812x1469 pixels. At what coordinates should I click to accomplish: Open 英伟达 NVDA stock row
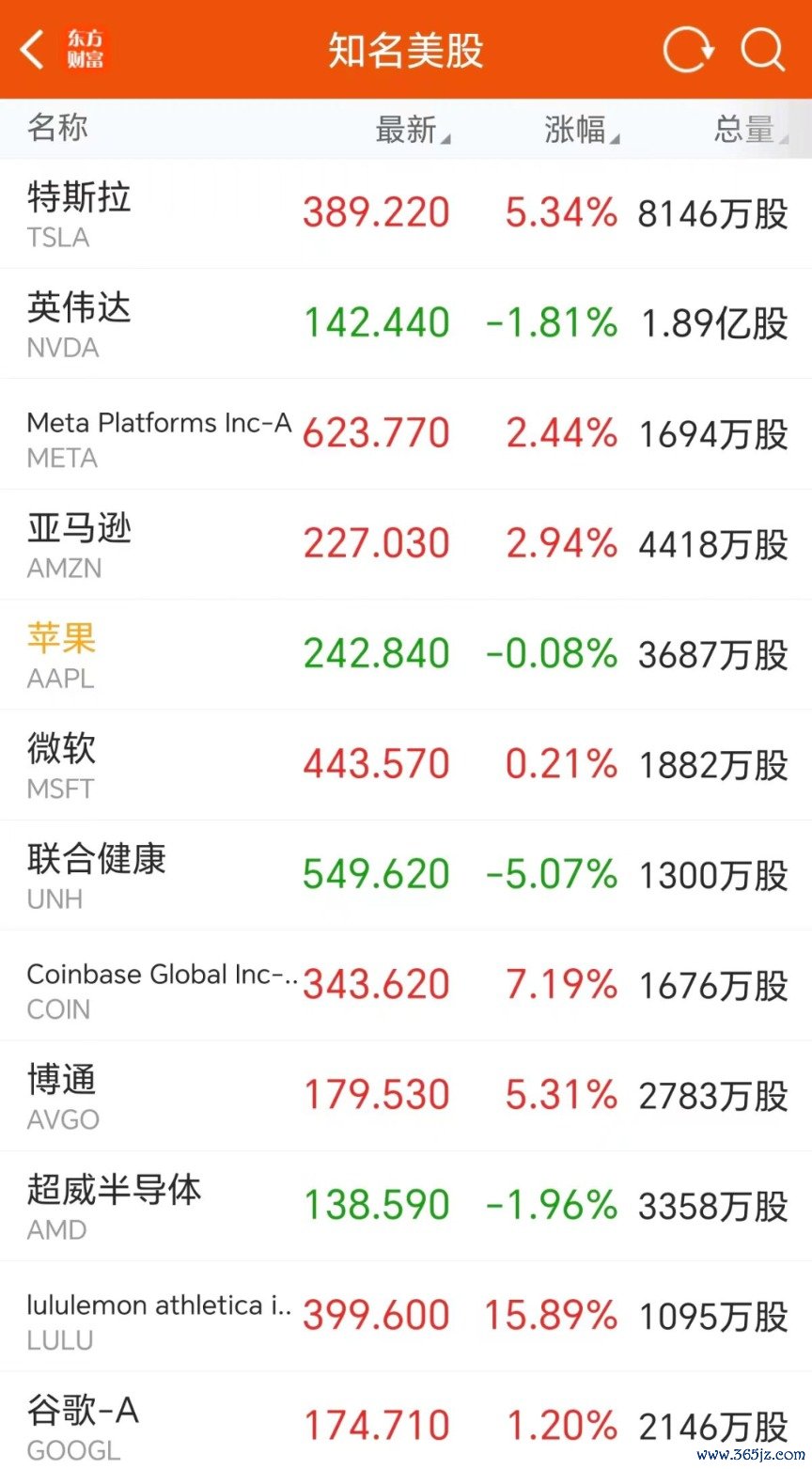point(406,324)
